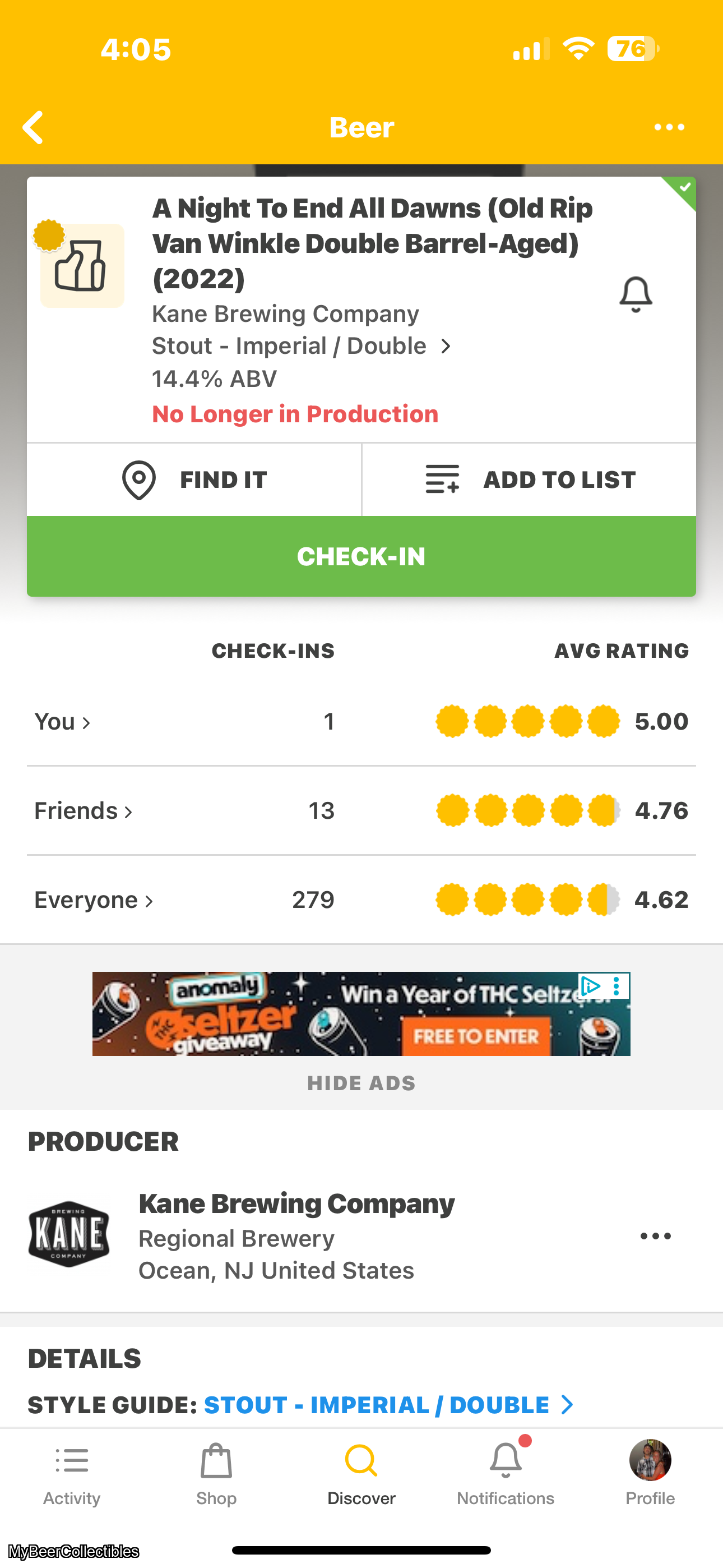Screen dimensions: 723x1568
Task: Switch to the Profile tab
Action: click(x=650, y=1473)
